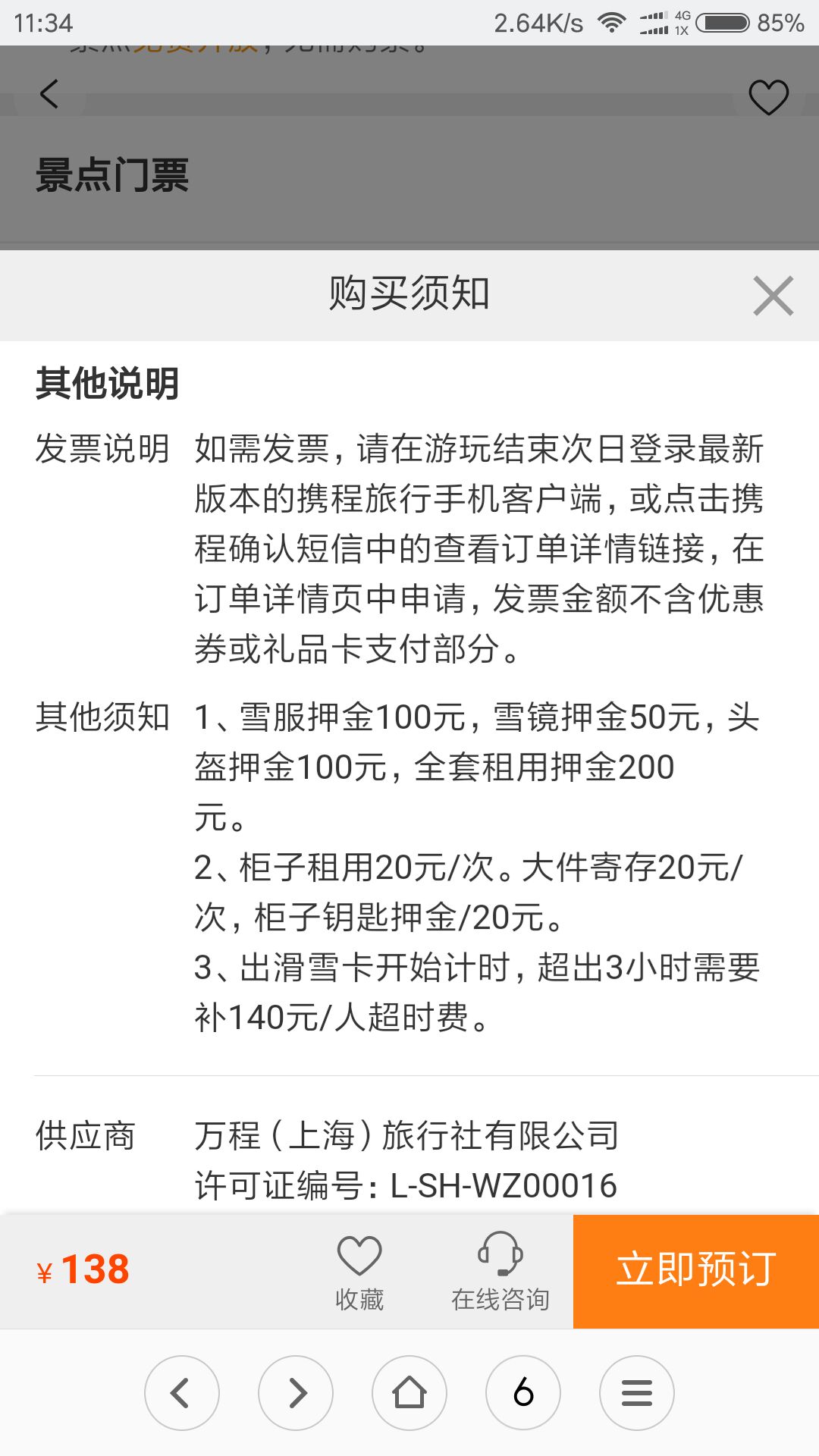Tap the heart icon in the top bar

click(x=768, y=97)
